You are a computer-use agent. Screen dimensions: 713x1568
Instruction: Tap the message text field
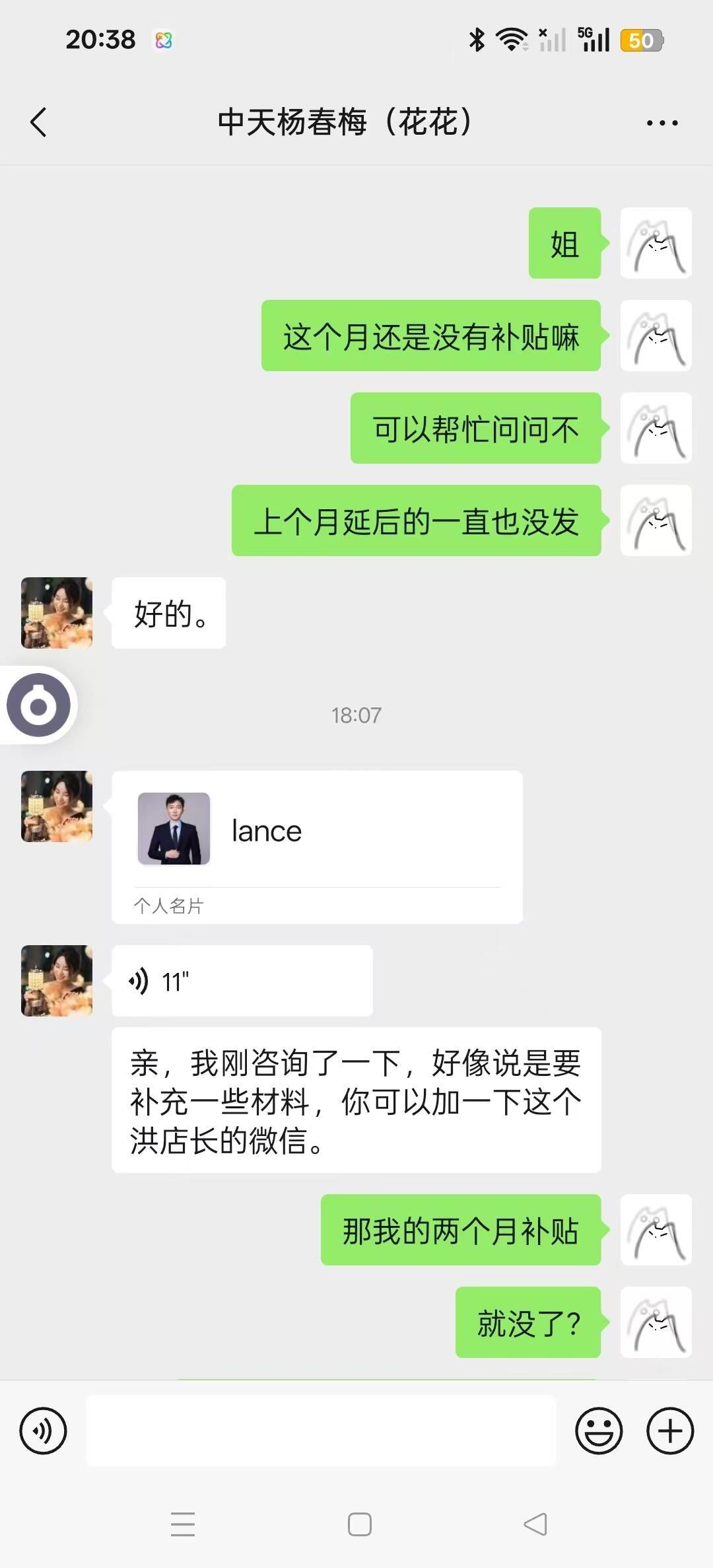point(321,1431)
